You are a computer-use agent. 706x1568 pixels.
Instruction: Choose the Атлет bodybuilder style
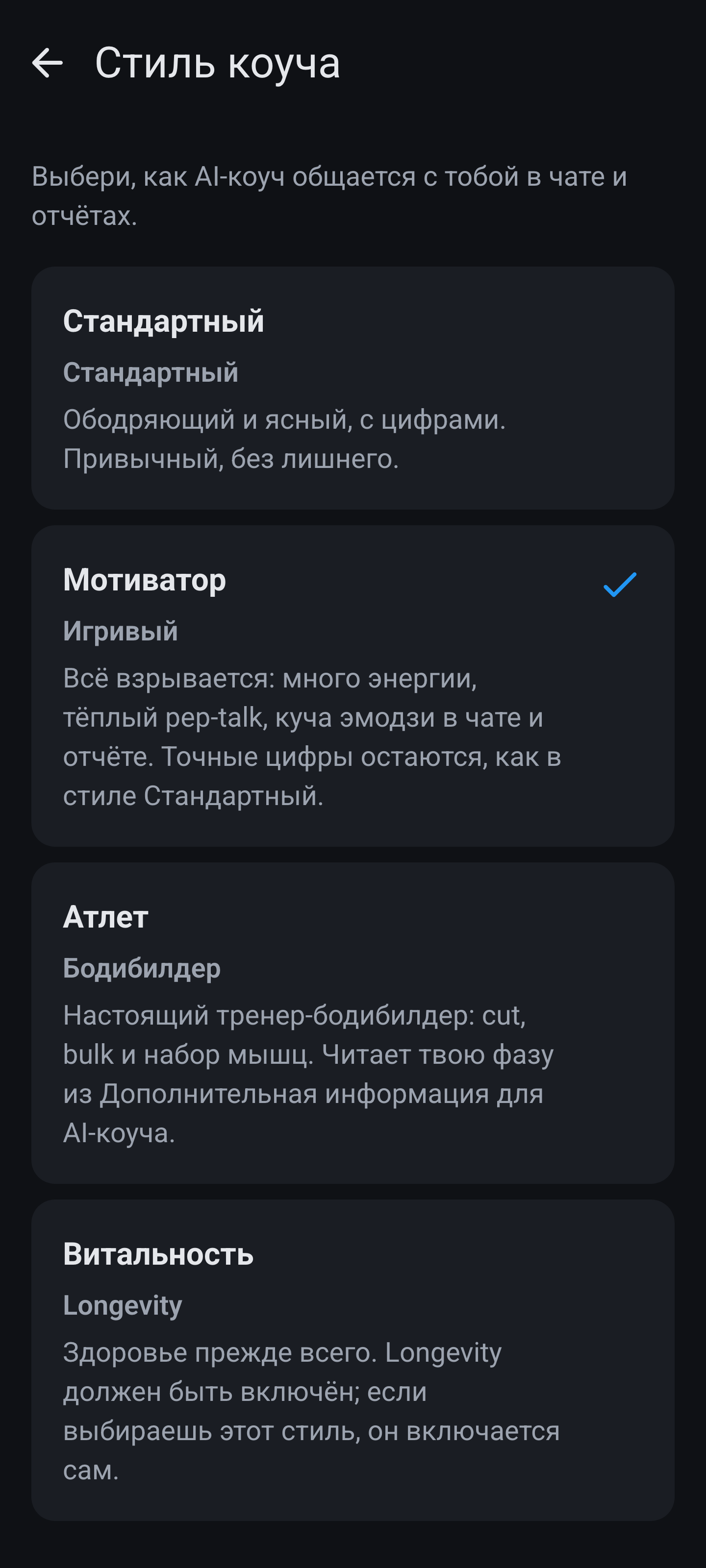[x=353, y=1023]
